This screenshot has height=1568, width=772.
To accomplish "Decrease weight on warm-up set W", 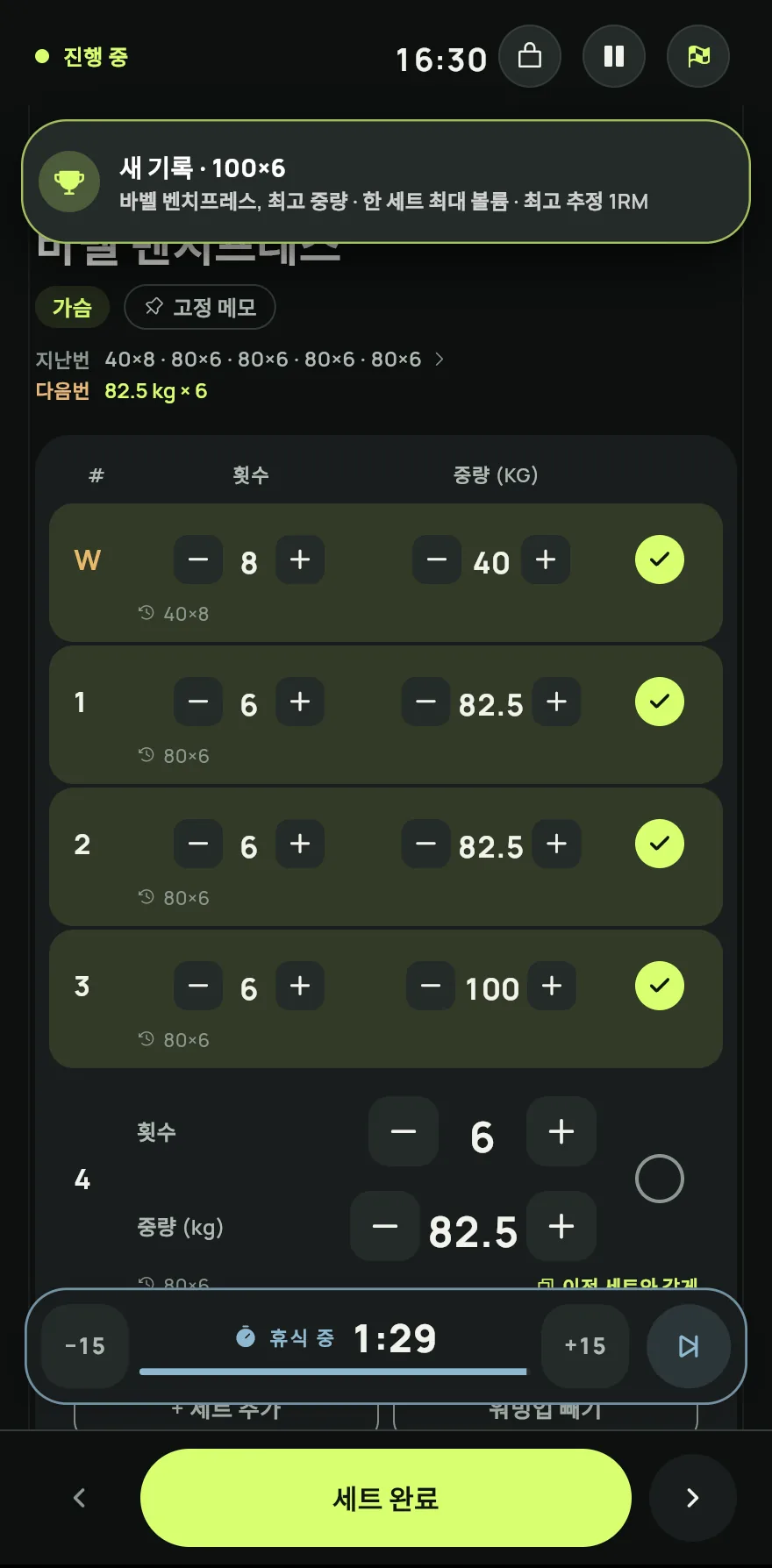I will [437, 559].
